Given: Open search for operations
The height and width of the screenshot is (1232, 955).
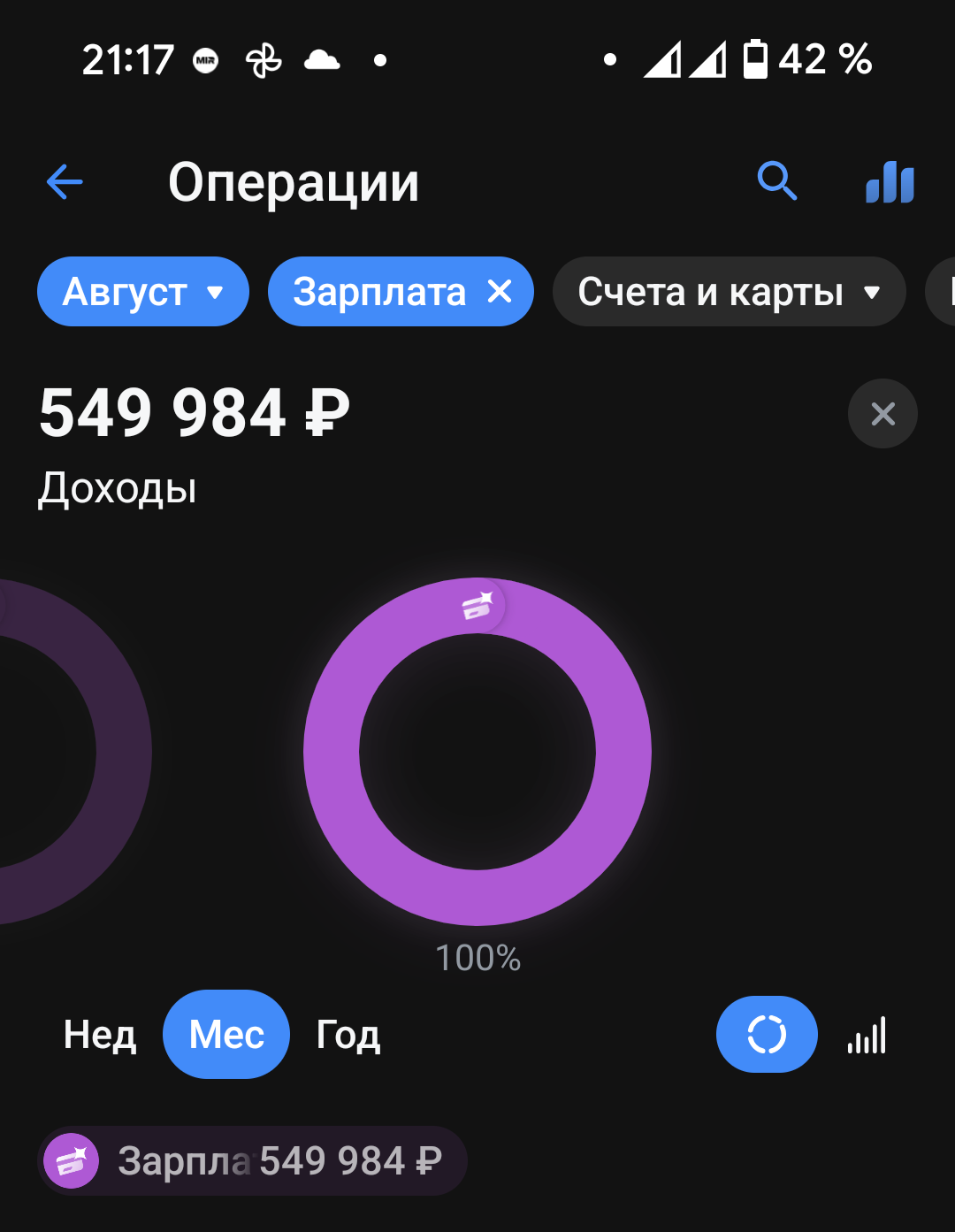Looking at the screenshot, I should tap(777, 182).
